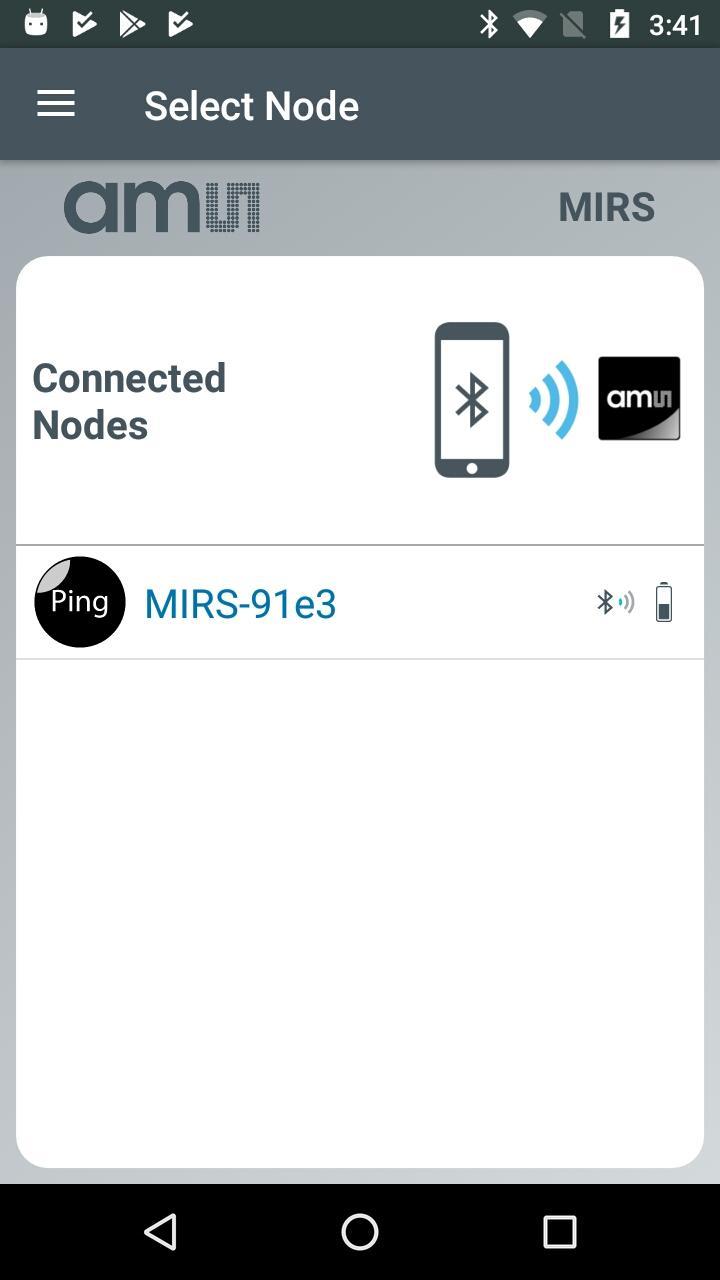Screen dimensions: 720x1280
Task: Tap the Recent apps navigation button
Action: (x=559, y=1232)
